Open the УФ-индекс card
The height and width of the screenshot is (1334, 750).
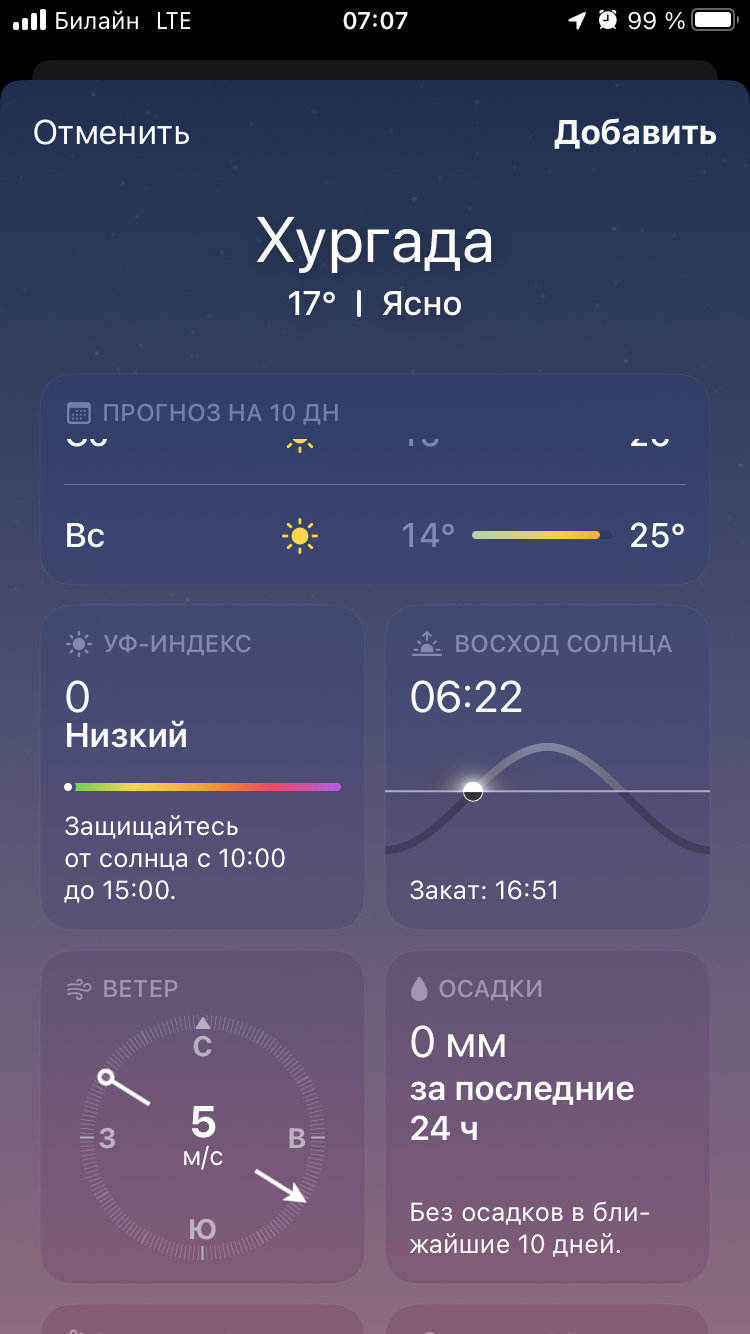pos(202,767)
